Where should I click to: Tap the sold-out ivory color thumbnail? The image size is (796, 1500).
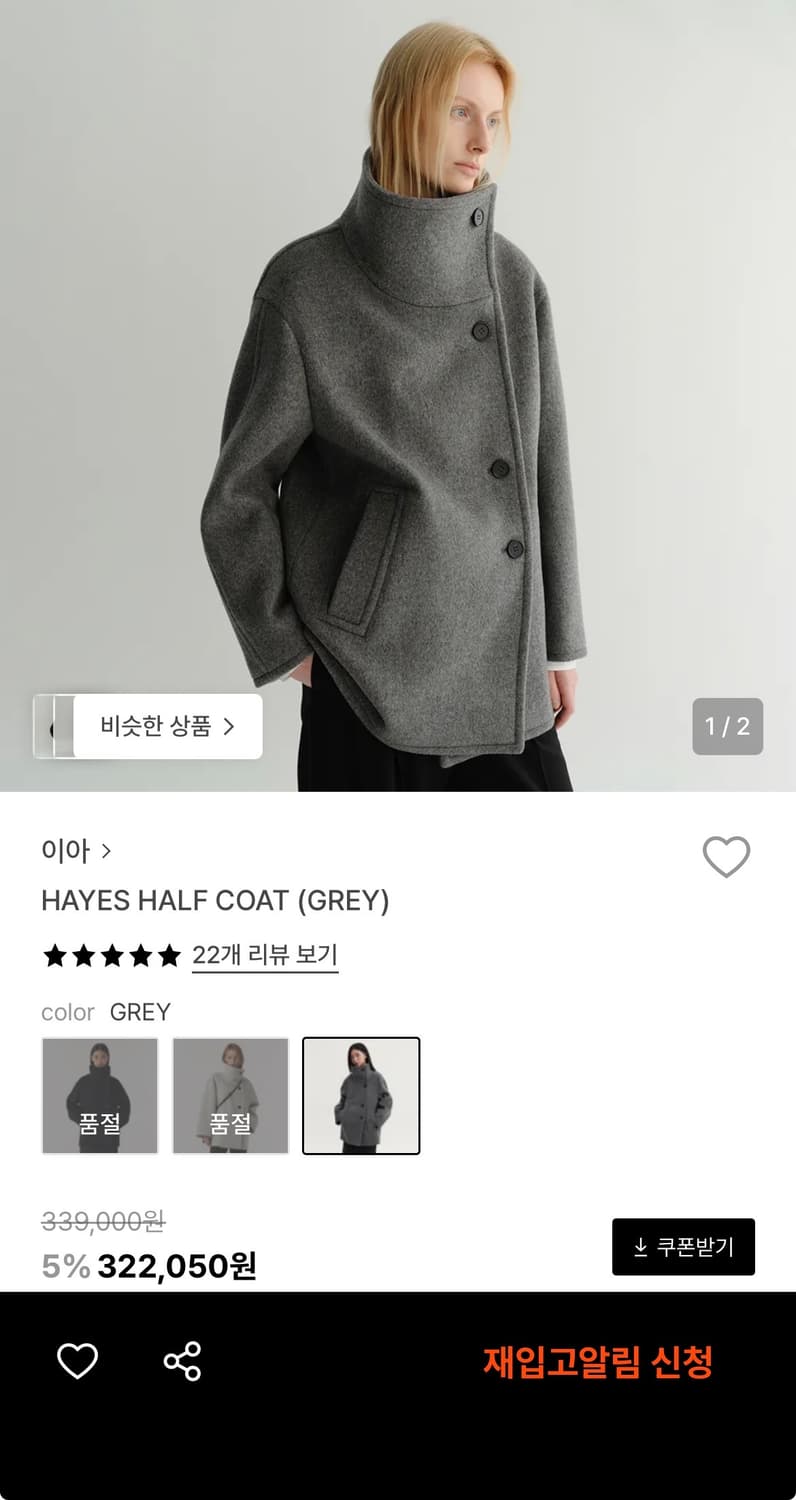pyautogui.click(x=231, y=1096)
